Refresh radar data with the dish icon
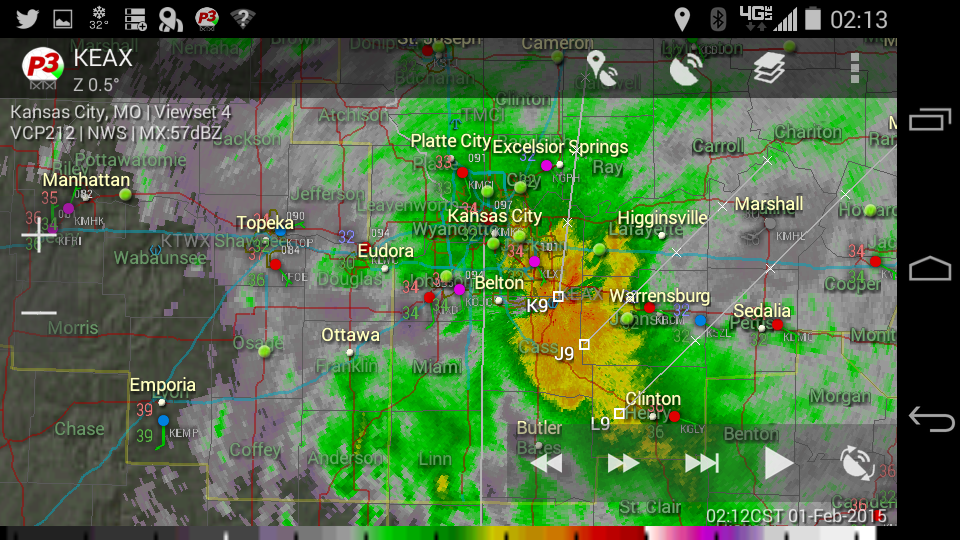 [857, 463]
